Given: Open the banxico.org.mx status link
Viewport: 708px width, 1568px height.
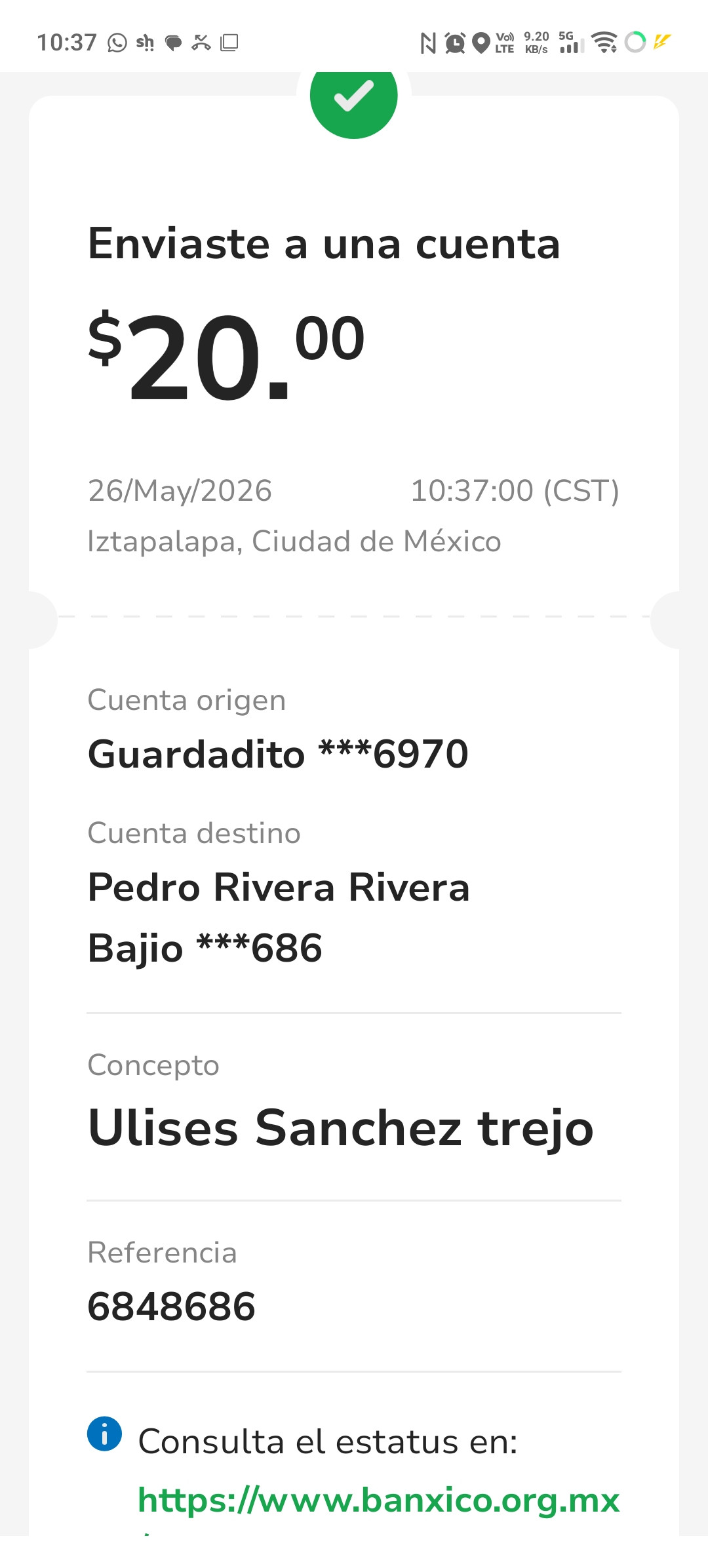Looking at the screenshot, I should [378, 1500].
